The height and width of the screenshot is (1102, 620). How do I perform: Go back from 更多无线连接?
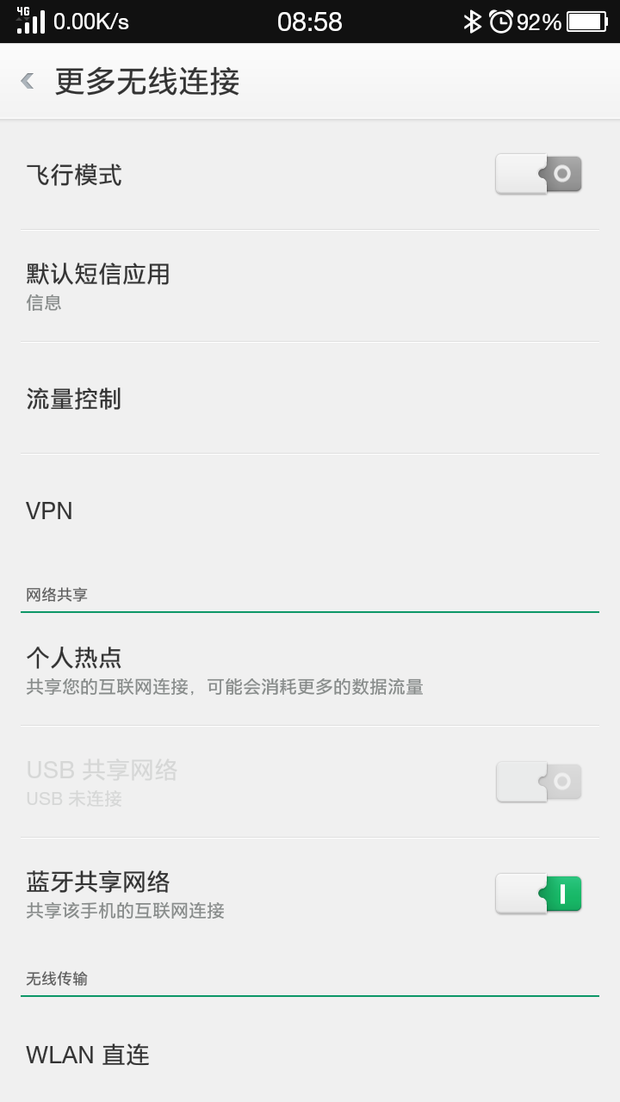pyautogui.click(x=27, y=82)
